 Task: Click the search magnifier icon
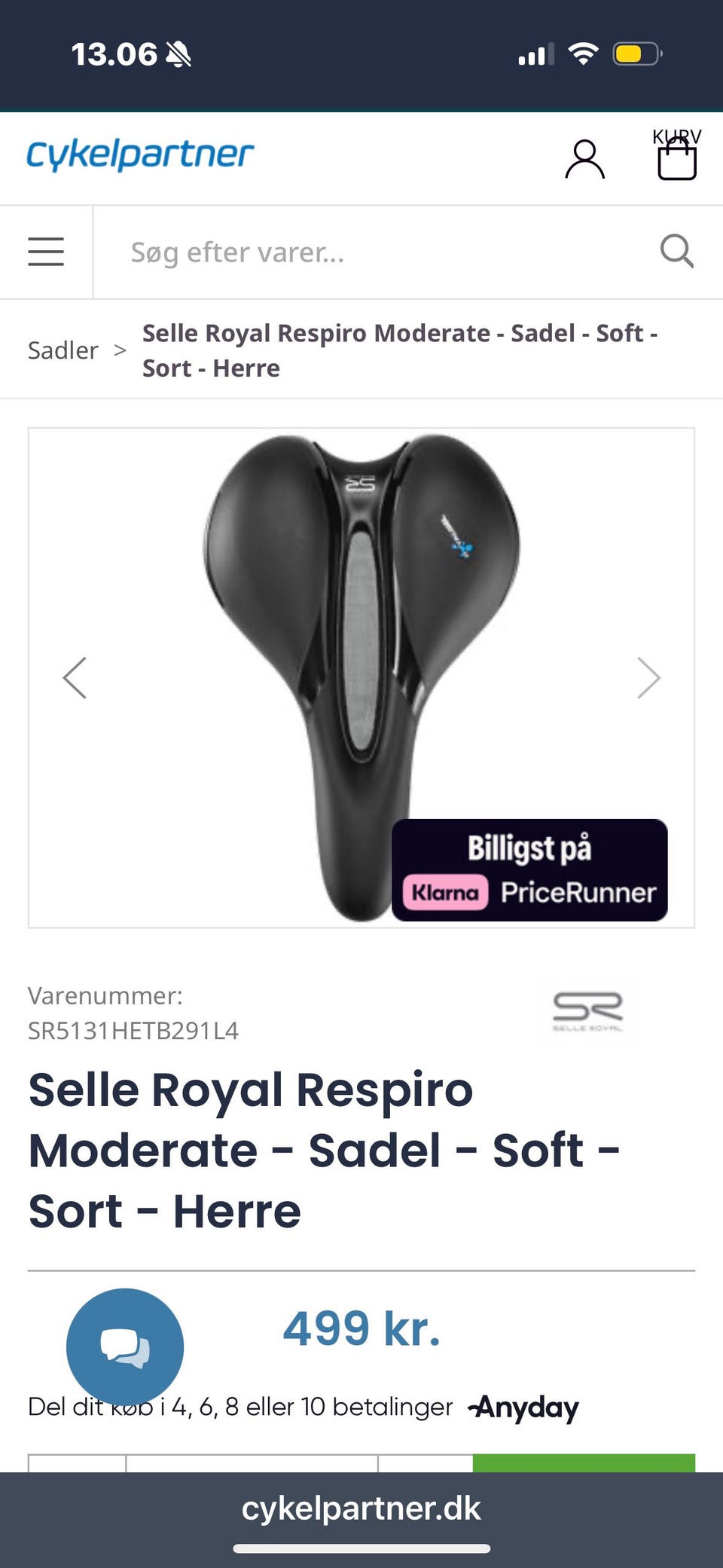coord(677,251)
